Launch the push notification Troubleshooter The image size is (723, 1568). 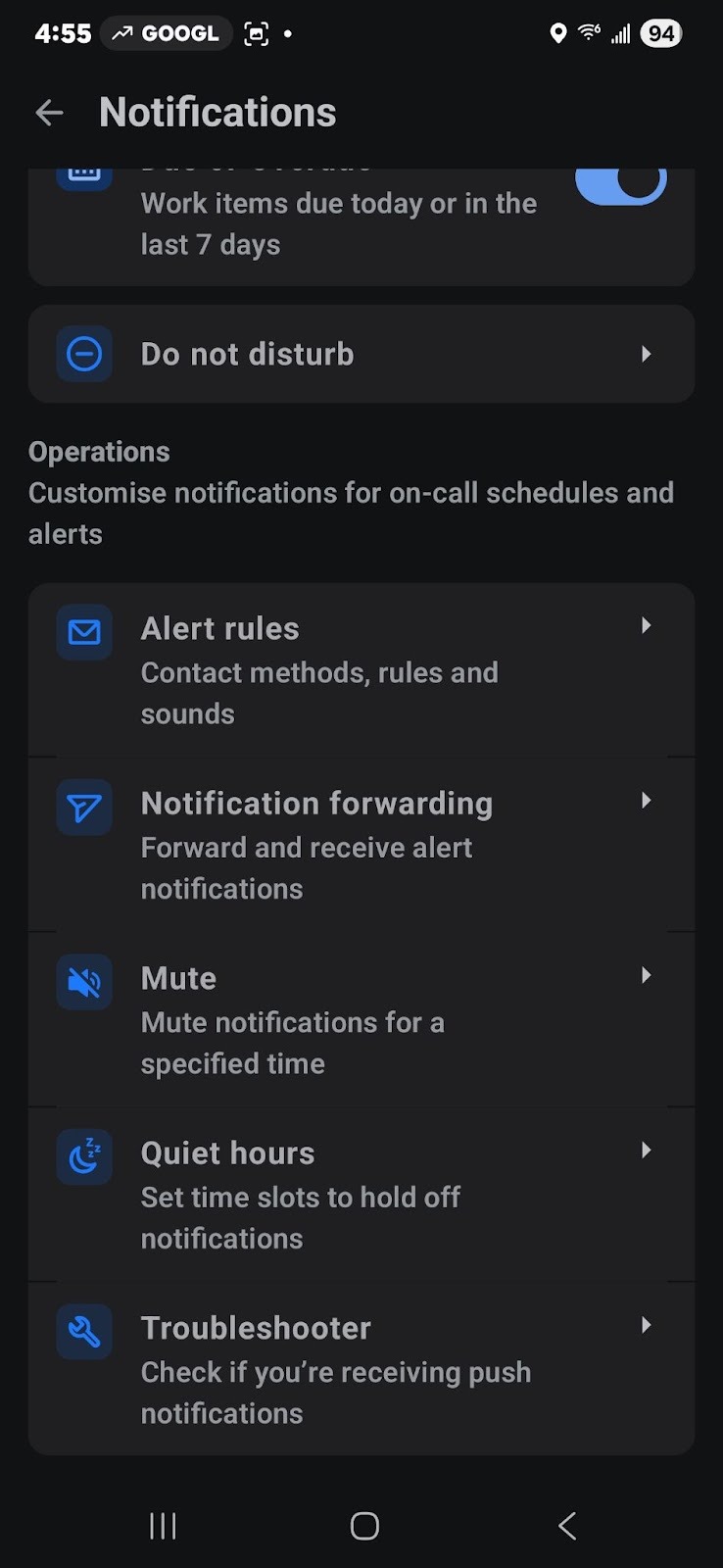tap(361, 1369)
